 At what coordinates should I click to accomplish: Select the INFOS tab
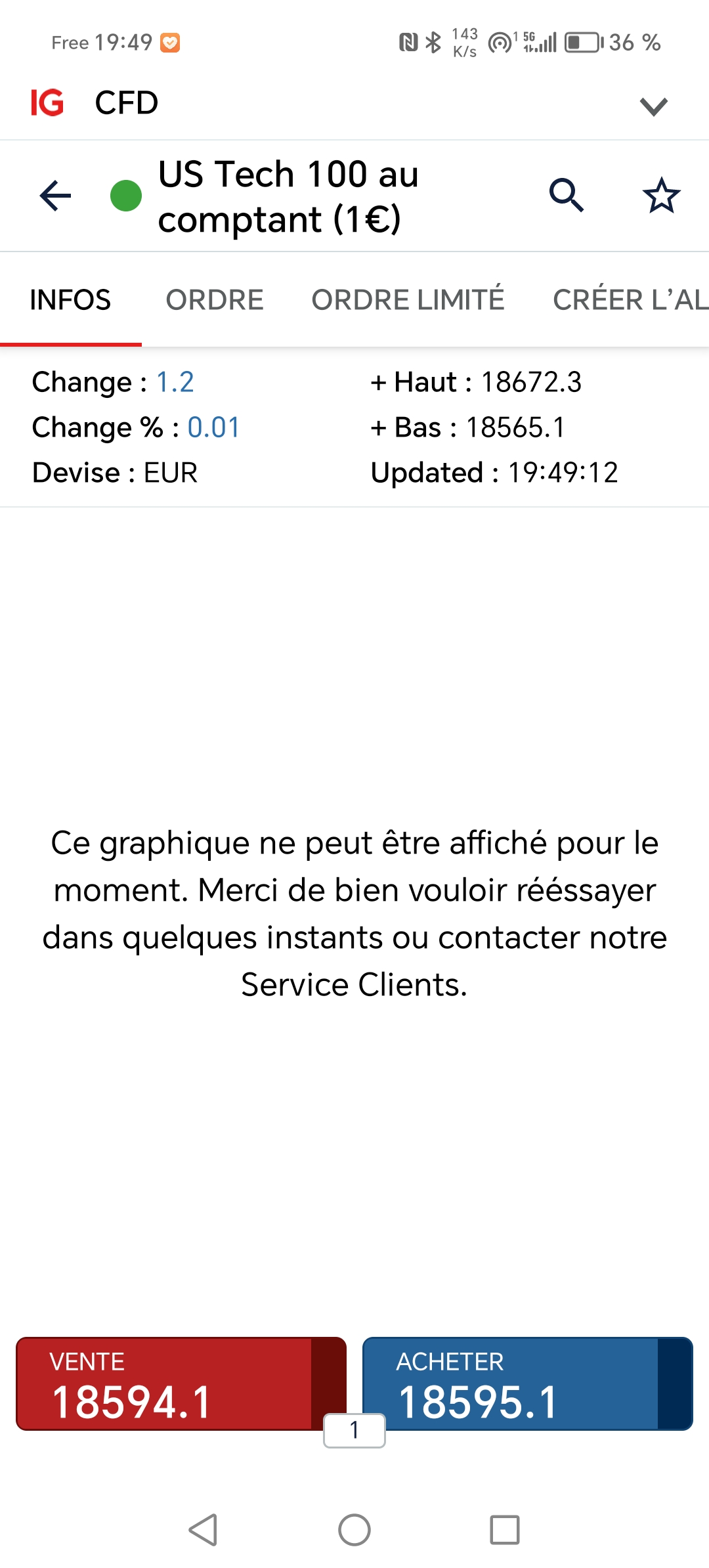(x=70, y=300)
